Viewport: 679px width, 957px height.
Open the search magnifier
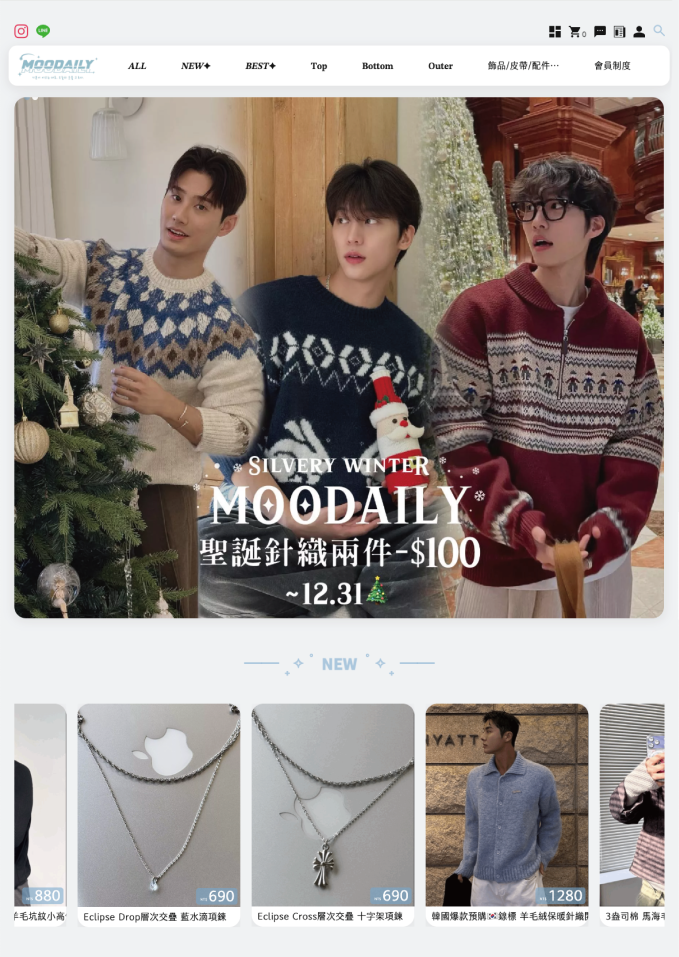[x=659, y=31]
